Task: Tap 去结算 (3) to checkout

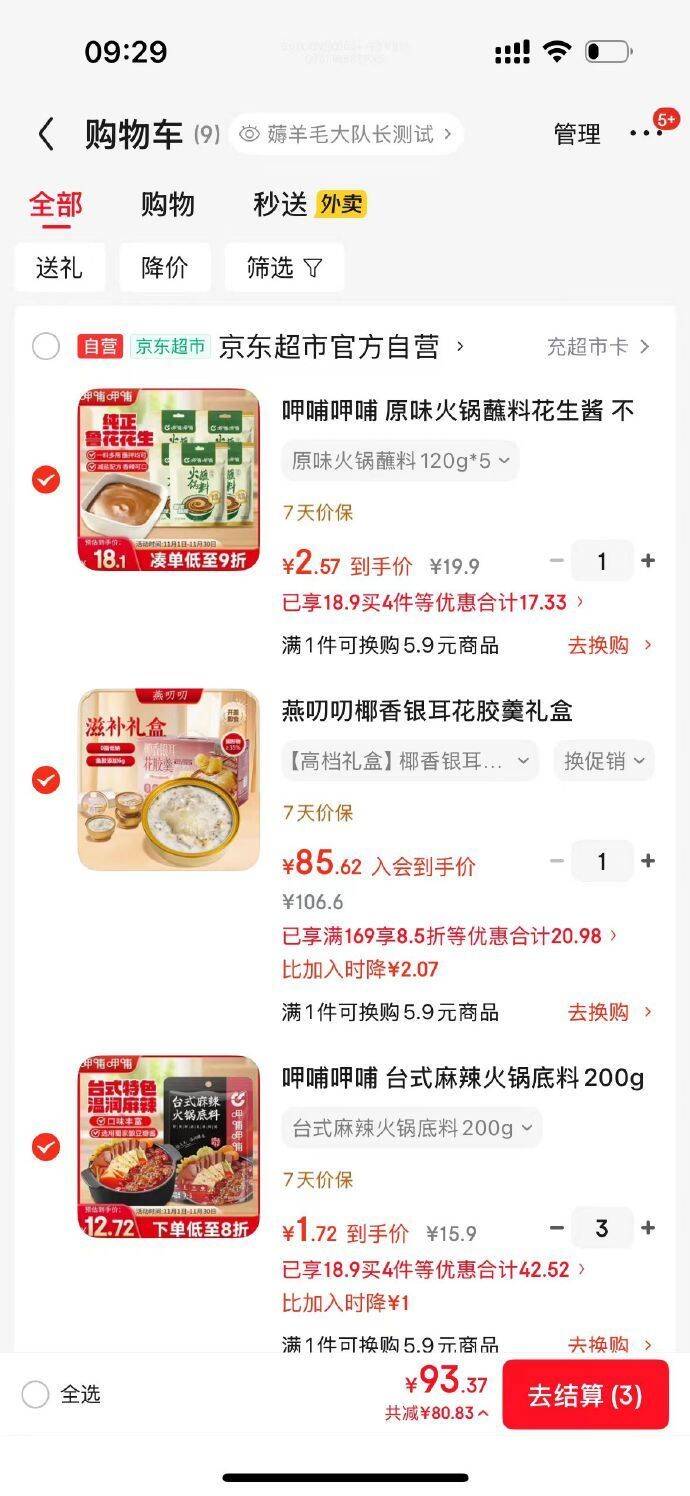Action: (585, 1395)
